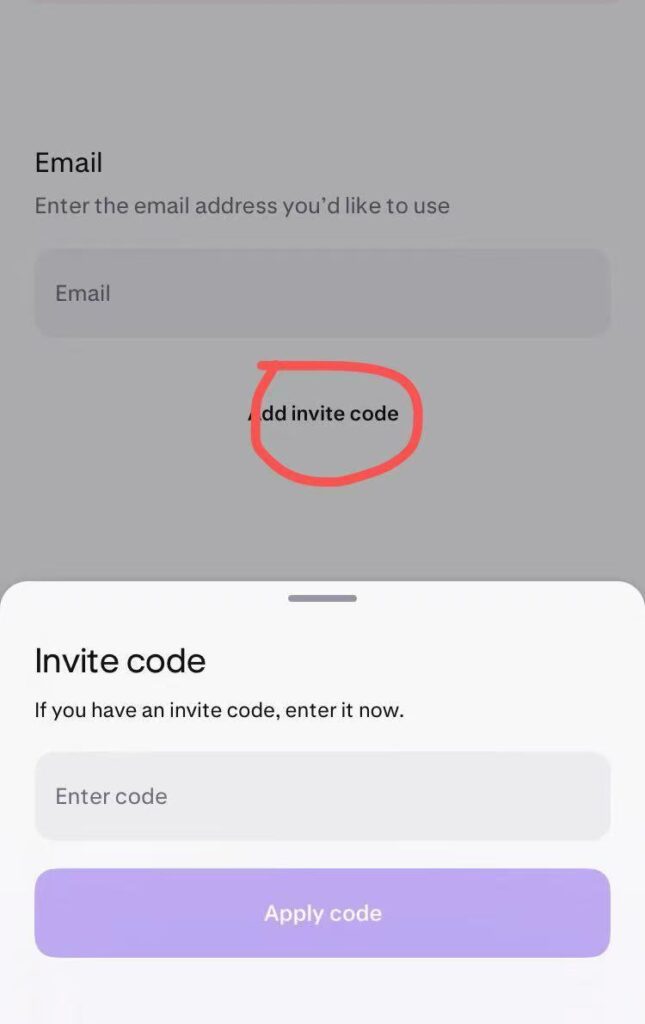Viewport: 645px width, 1024px height.
Task: Focus the Email text field
Action: tap(322, 293)
